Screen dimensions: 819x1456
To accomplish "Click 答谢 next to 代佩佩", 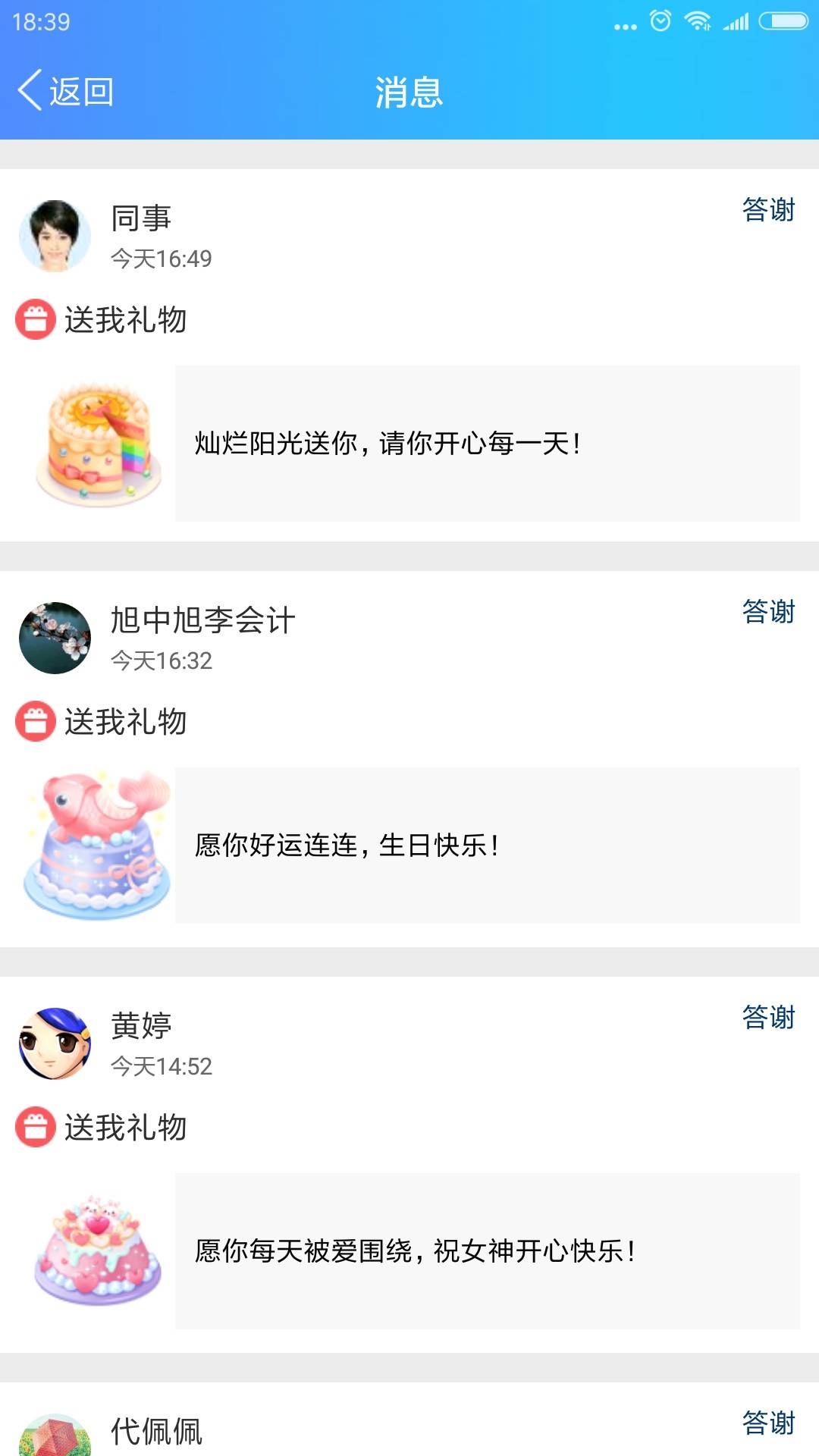I will coord(768,1421).
